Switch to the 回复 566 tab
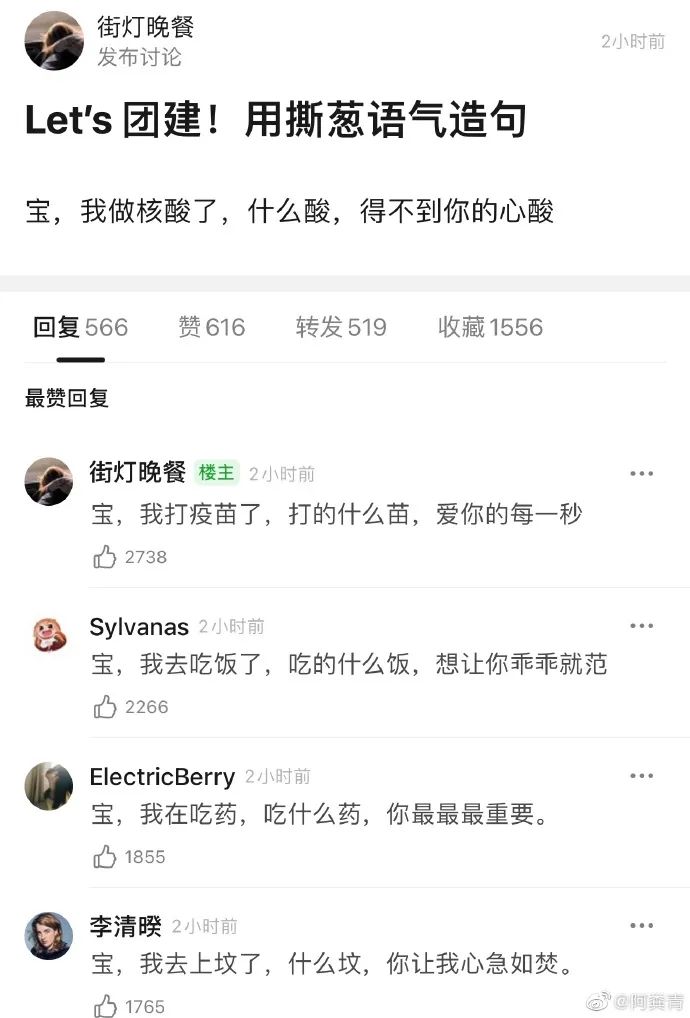This screenshot has width=690, height=1018. 80,327
